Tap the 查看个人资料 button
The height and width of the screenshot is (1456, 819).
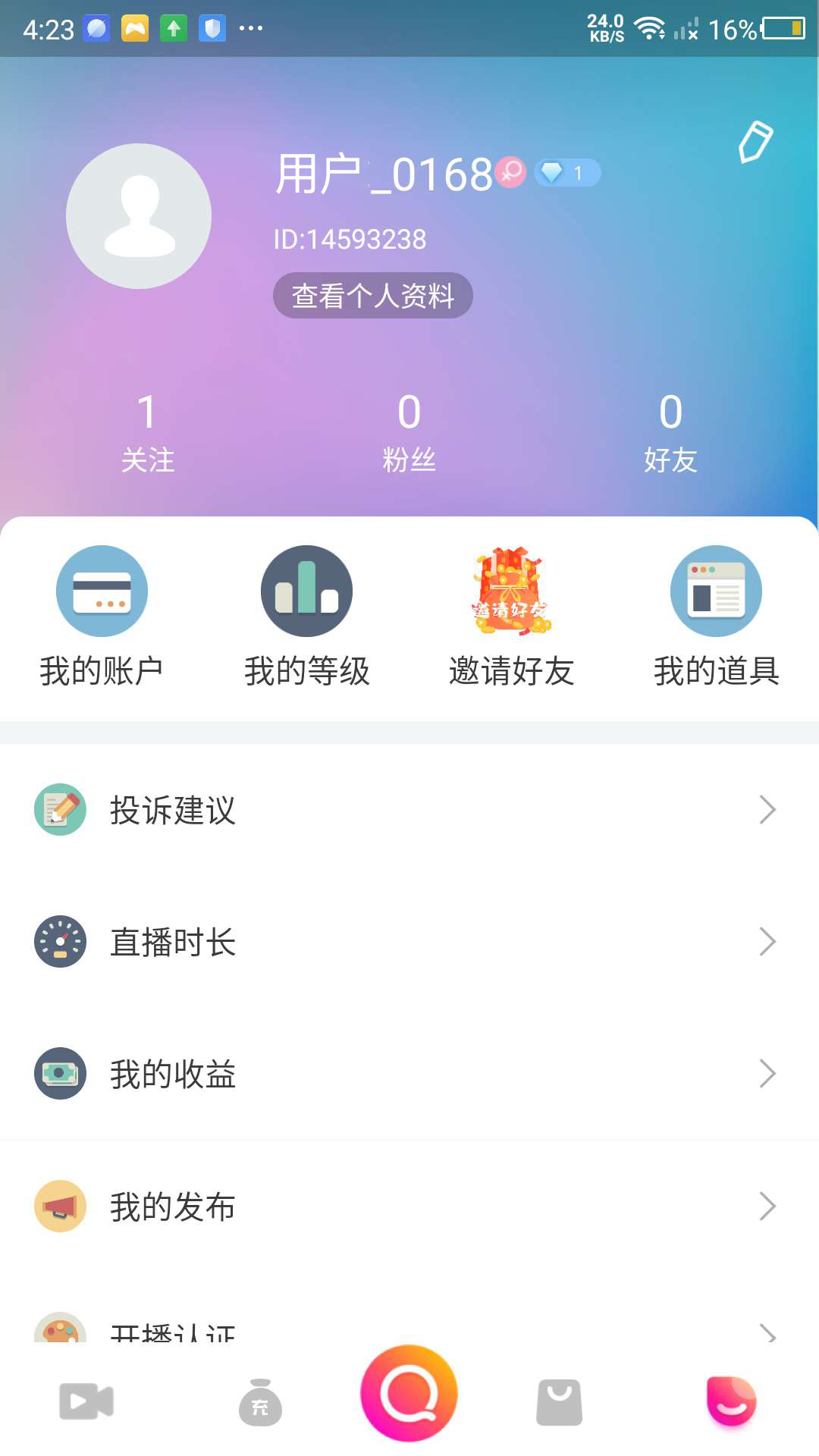[372, 296]
